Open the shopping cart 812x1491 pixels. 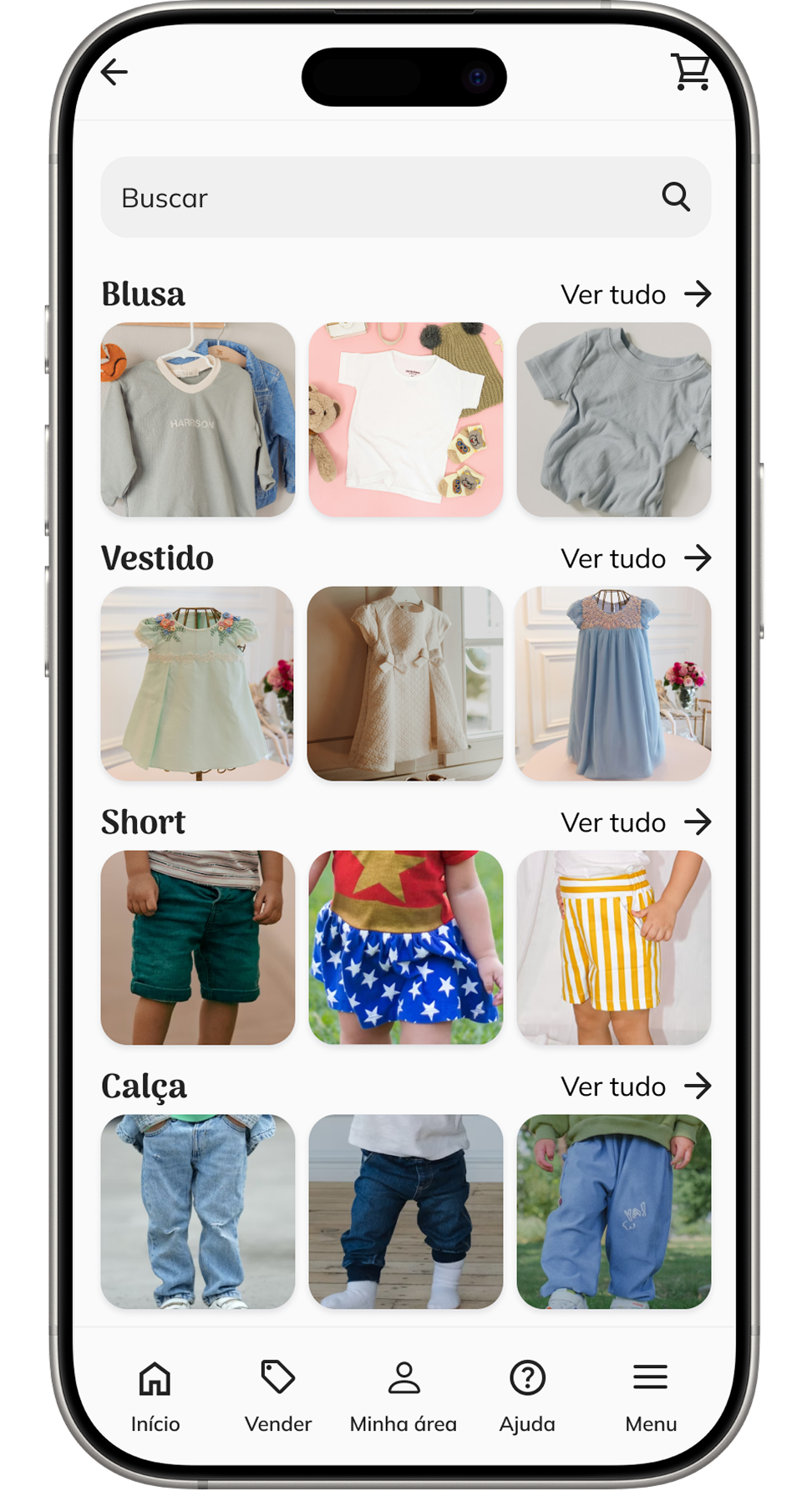[x=691, y=72]
